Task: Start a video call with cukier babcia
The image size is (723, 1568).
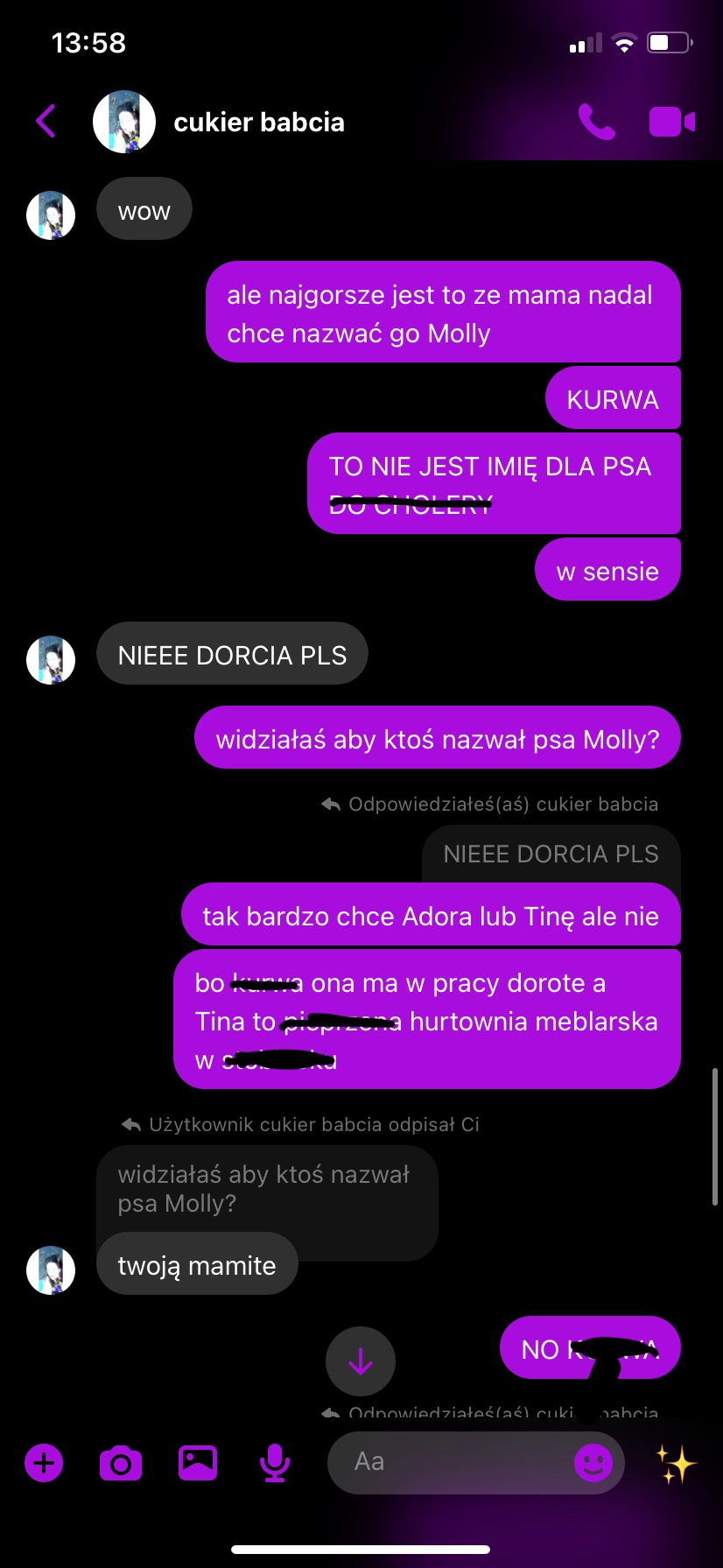Action: pos(671,122)
